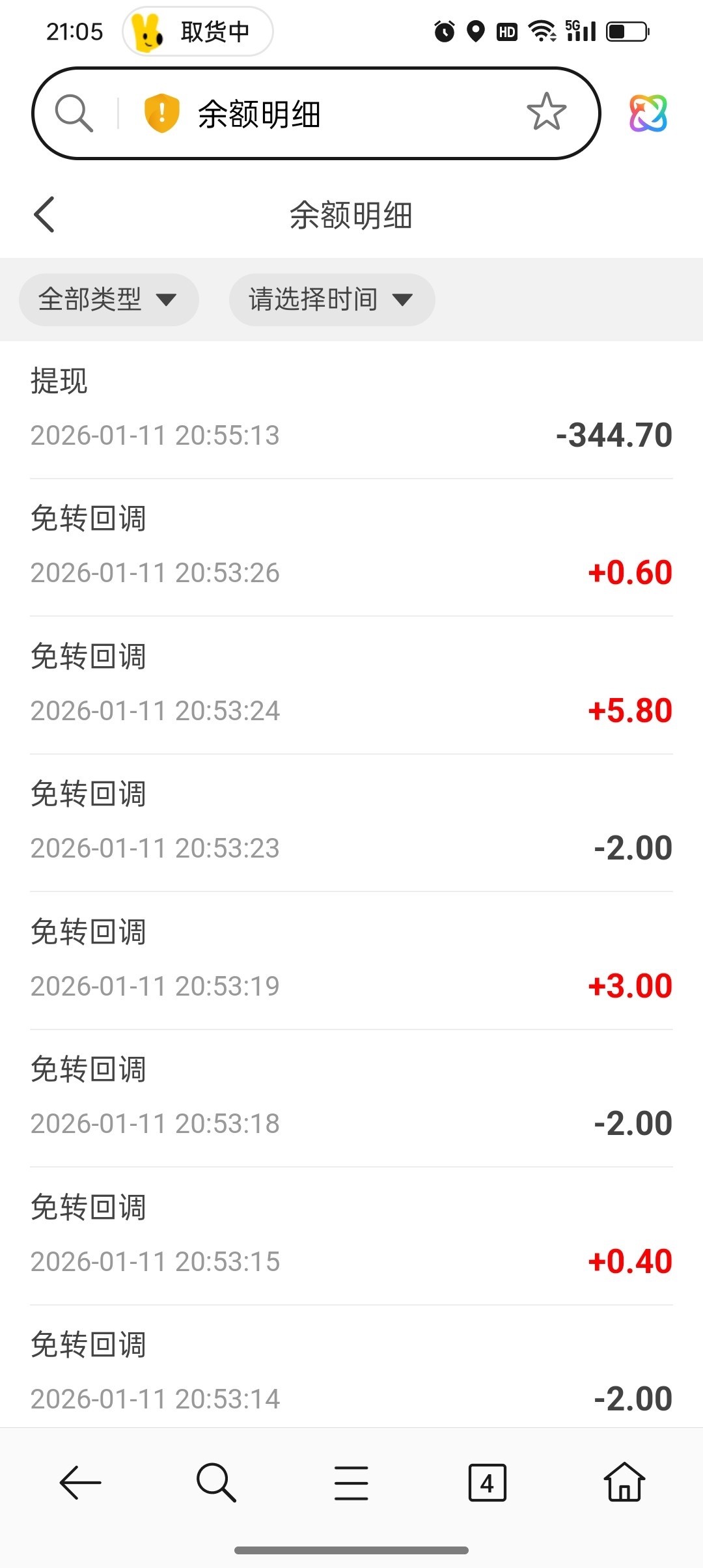Image resolution: width=703 pixels, height=1568 pixels.
Task: Expand the 全部类型 filter dropdown
Action: click(108, 300)
